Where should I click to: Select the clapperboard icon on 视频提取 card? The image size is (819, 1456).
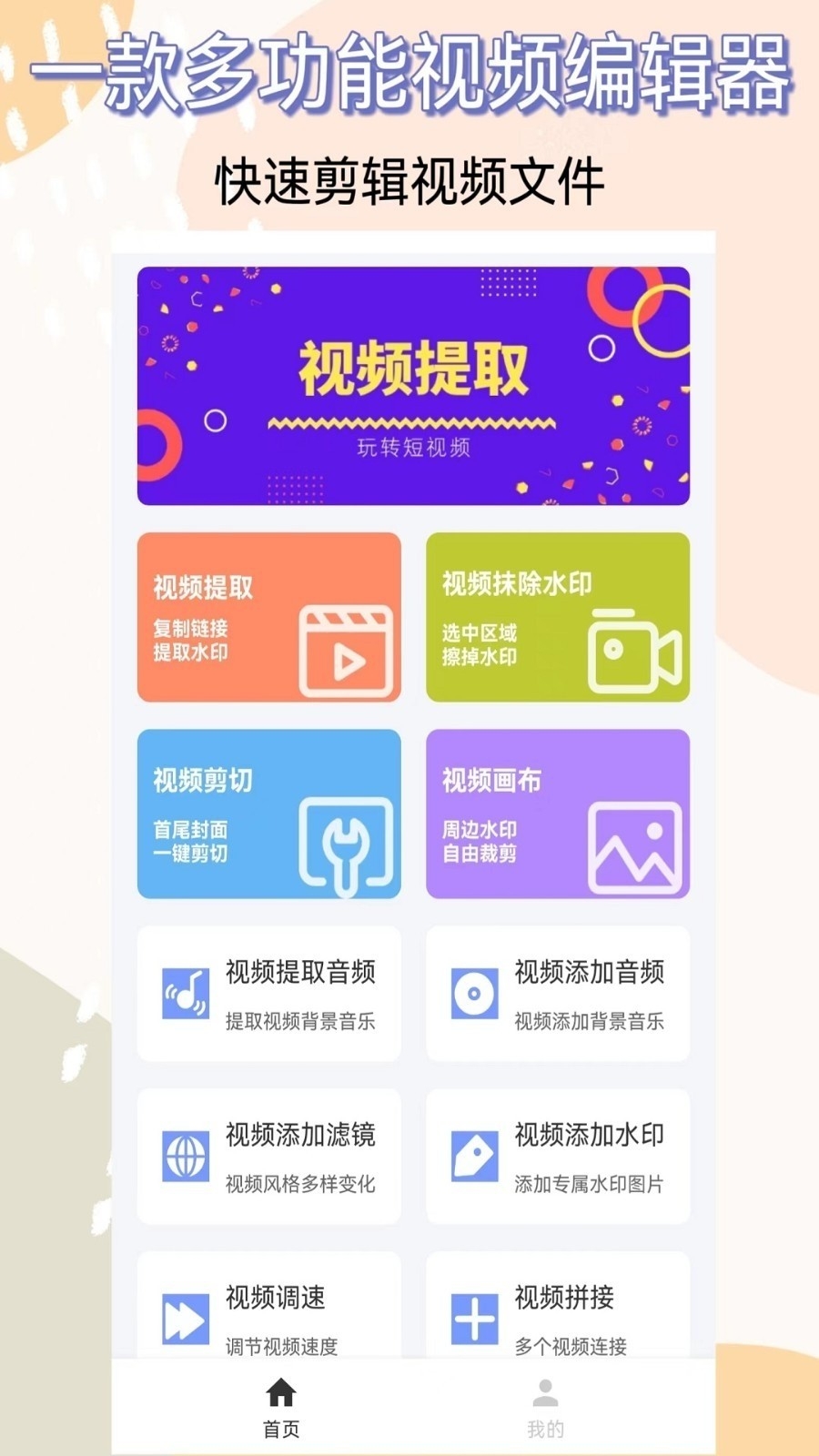346,651
